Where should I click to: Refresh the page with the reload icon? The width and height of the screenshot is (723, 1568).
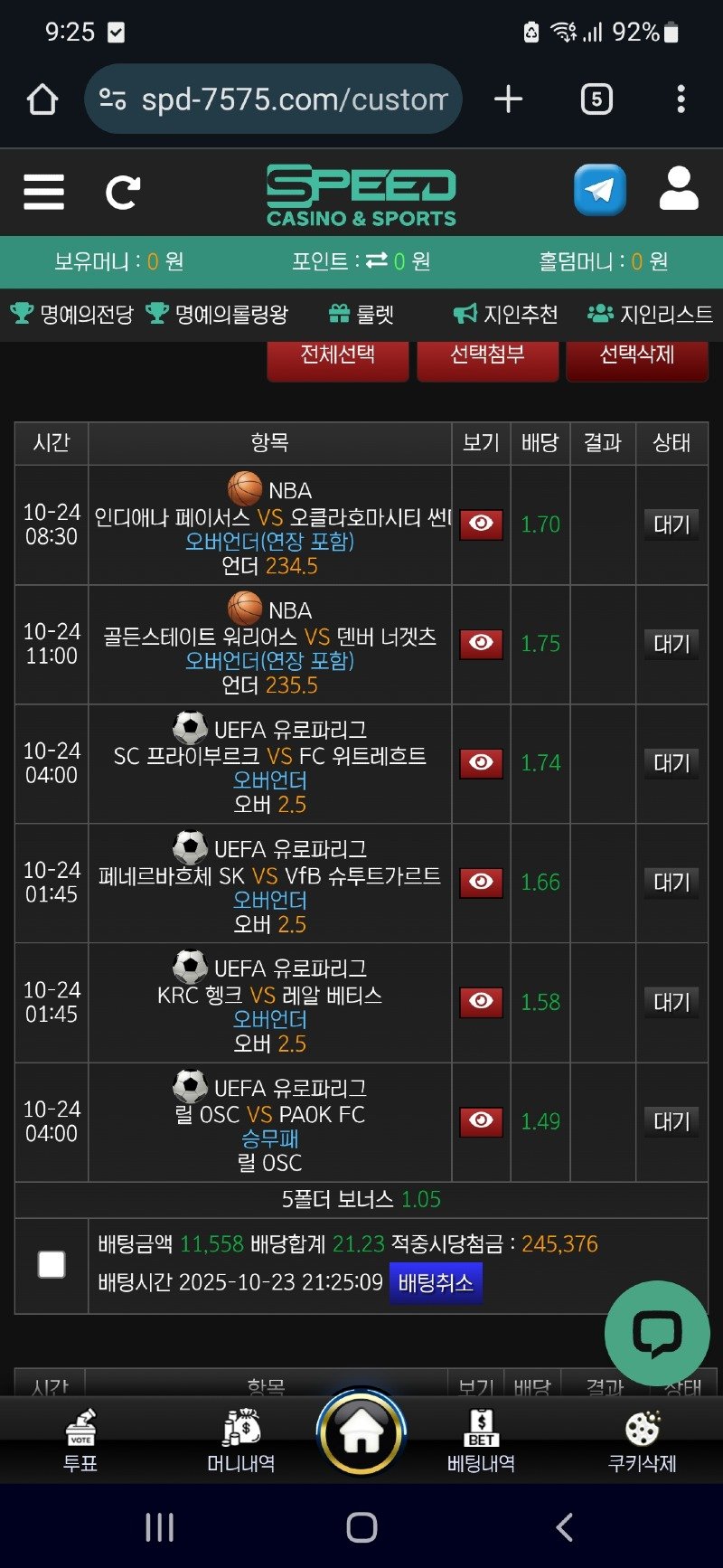coord(122,192)
